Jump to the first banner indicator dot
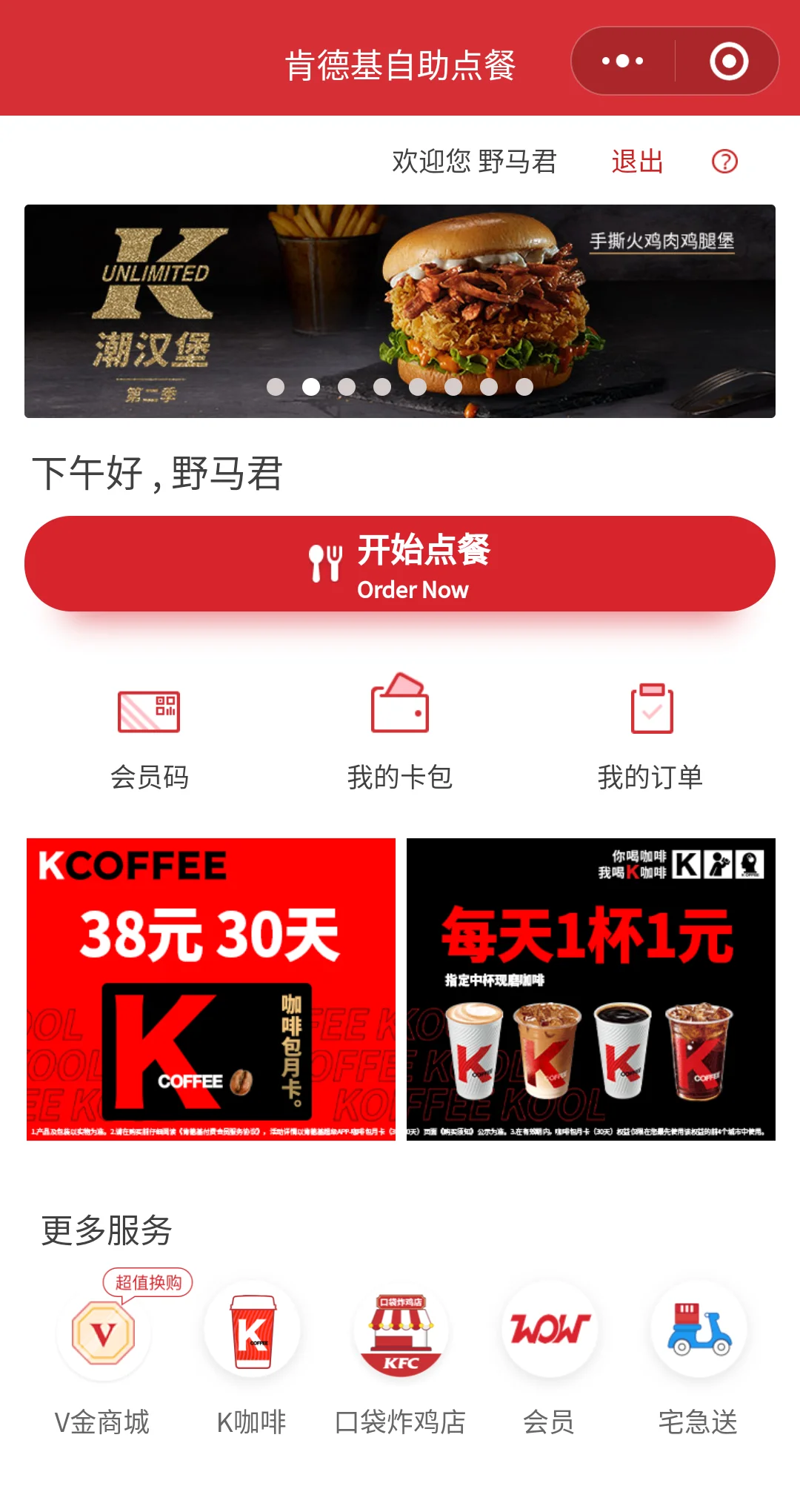800x1512 pixels. (276, 387)
